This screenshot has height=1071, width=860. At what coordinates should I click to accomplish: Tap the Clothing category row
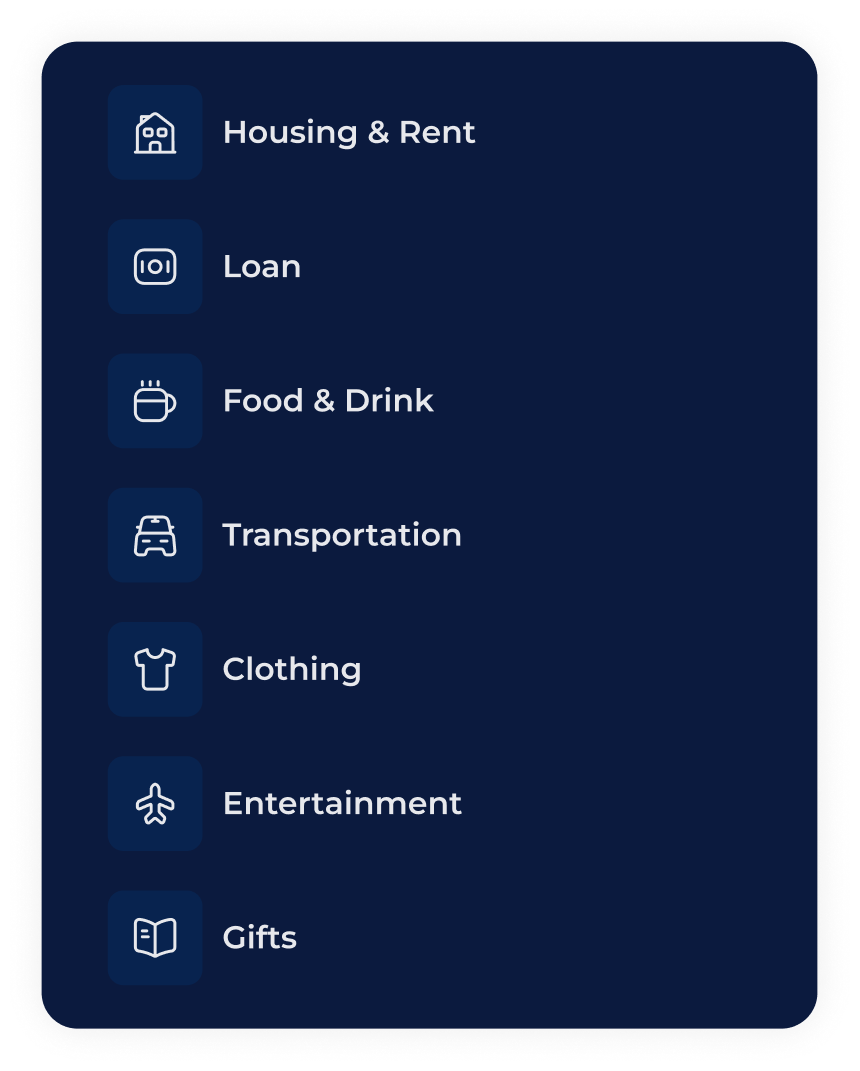coord(292,669)
